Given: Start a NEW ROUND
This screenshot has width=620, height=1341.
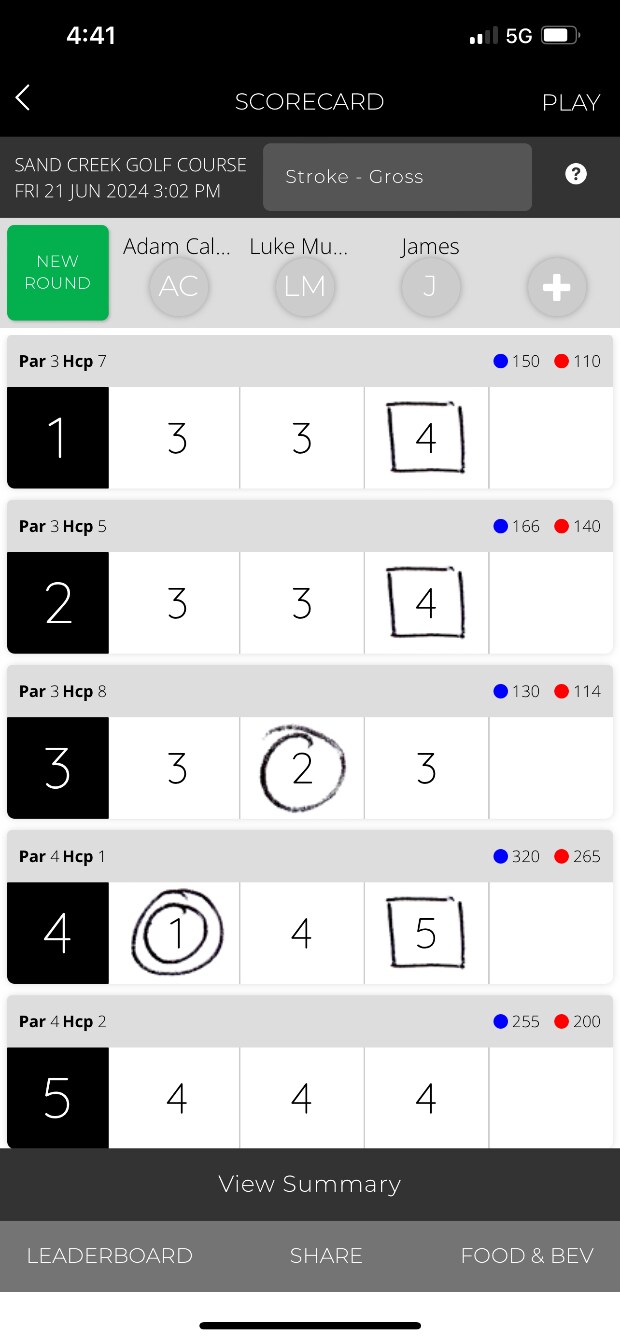Looking at the screenshot, I should pos(58,272).
